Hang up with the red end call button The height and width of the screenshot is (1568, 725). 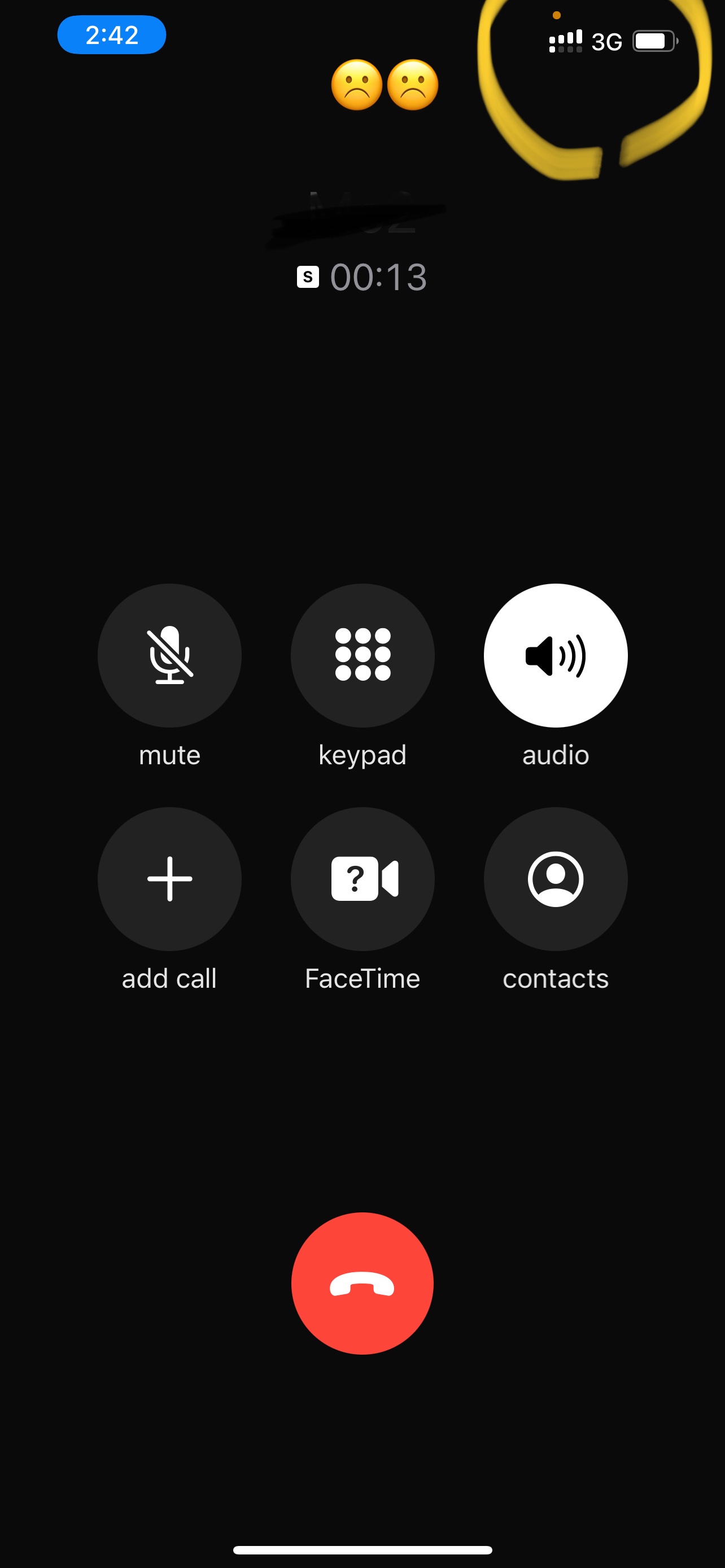[x=362, y=1283]
